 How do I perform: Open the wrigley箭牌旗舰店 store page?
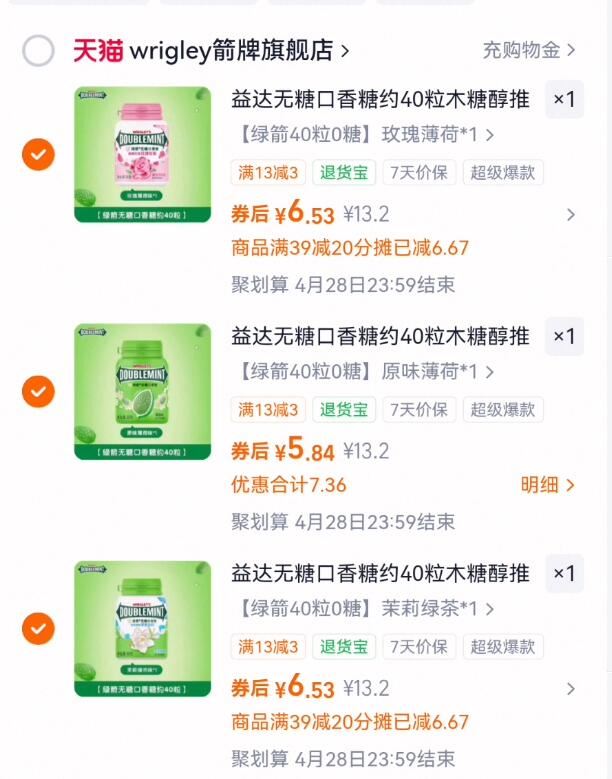[211, 51]
